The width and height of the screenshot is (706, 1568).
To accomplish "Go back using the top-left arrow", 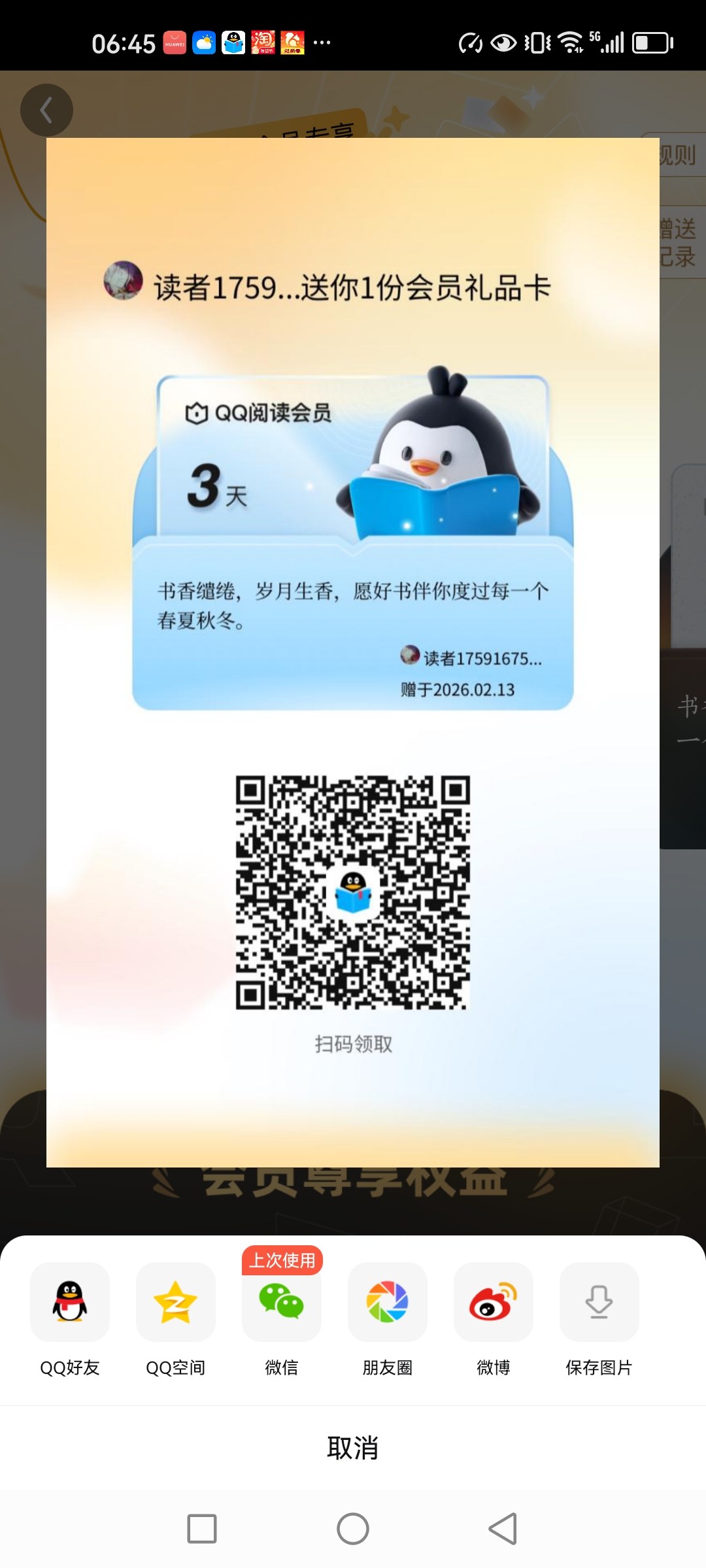I will (46, 110).
